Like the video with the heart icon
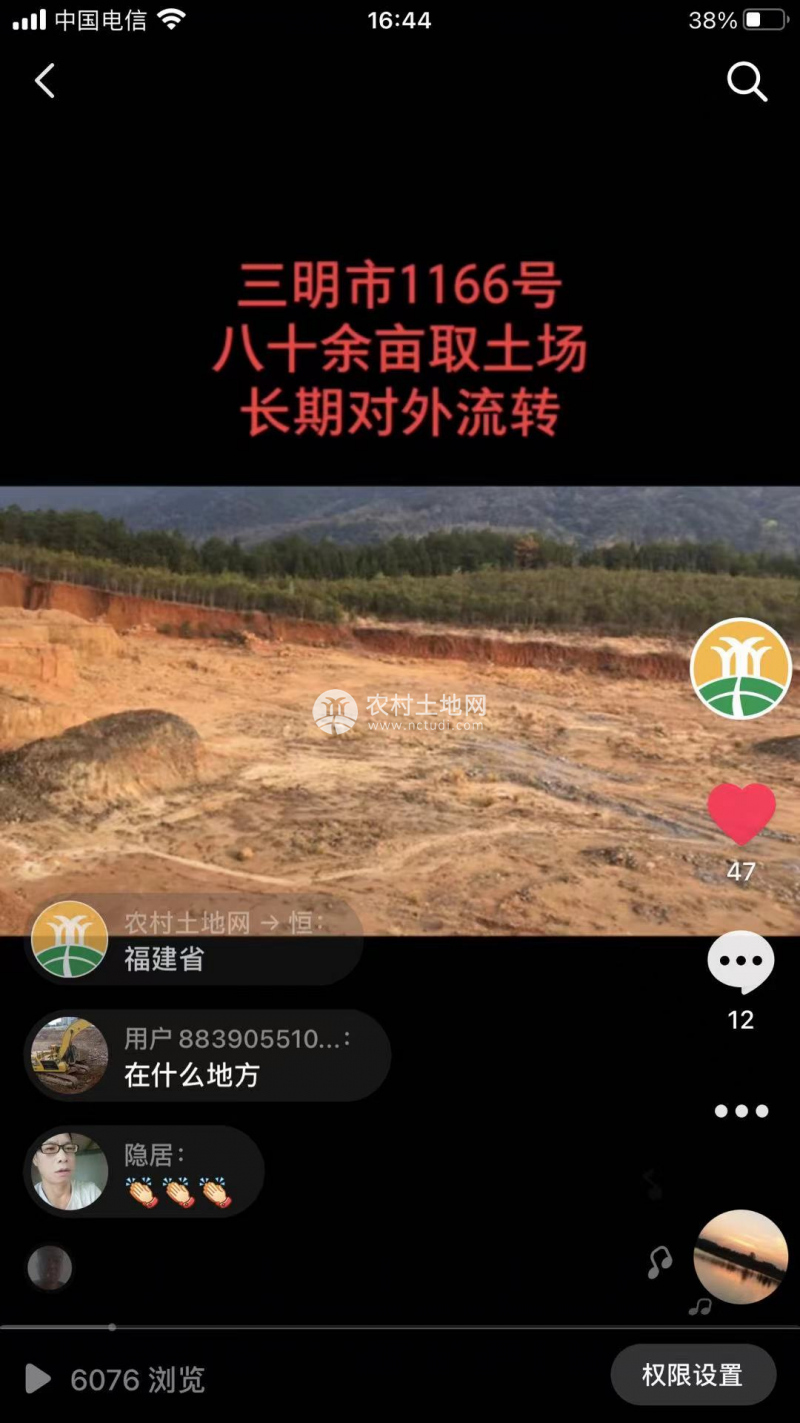 coord(741,812)
